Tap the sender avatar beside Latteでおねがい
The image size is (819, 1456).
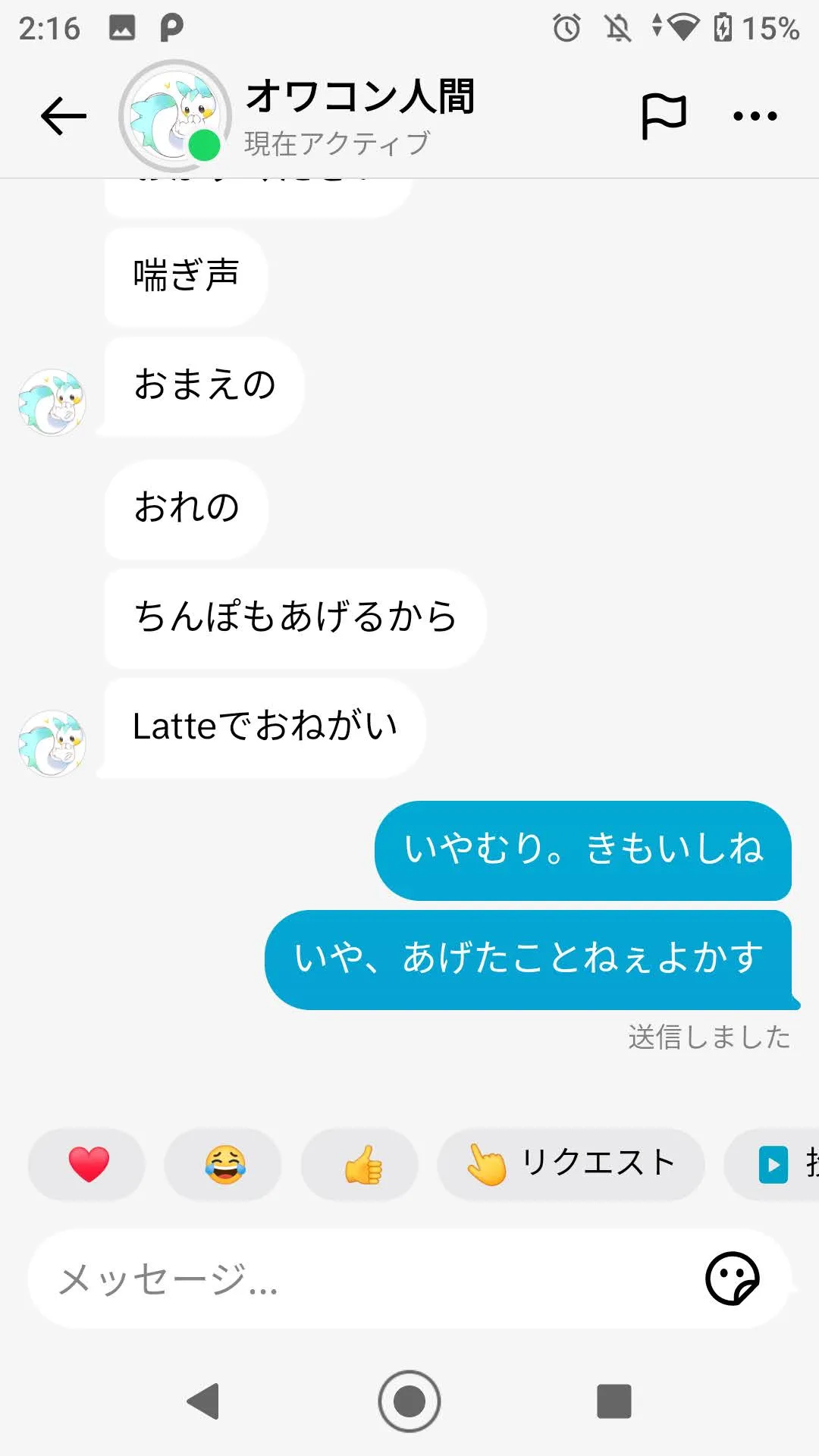[52, 743]
